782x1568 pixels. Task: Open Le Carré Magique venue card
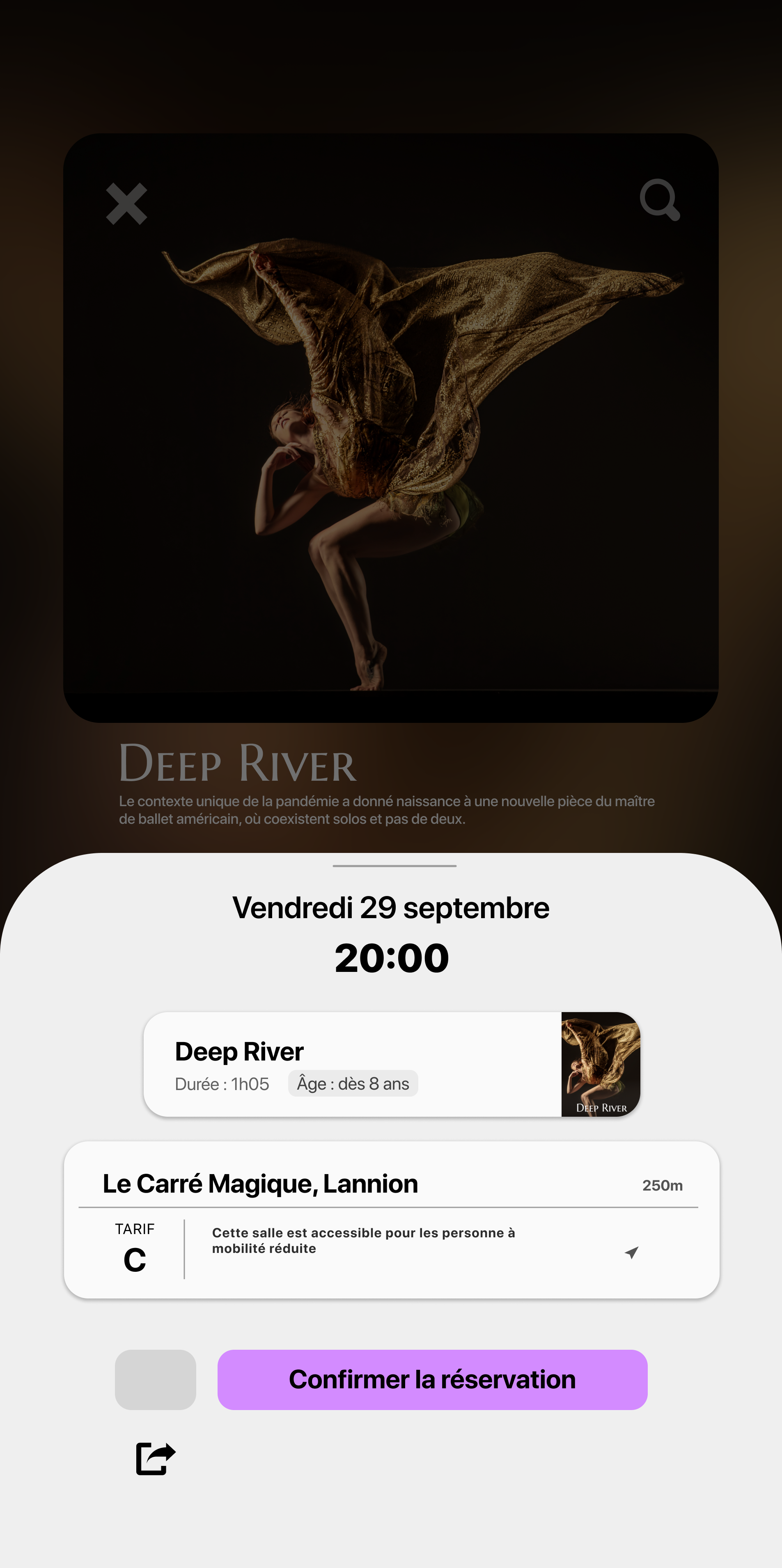[x=392, y=1220]
